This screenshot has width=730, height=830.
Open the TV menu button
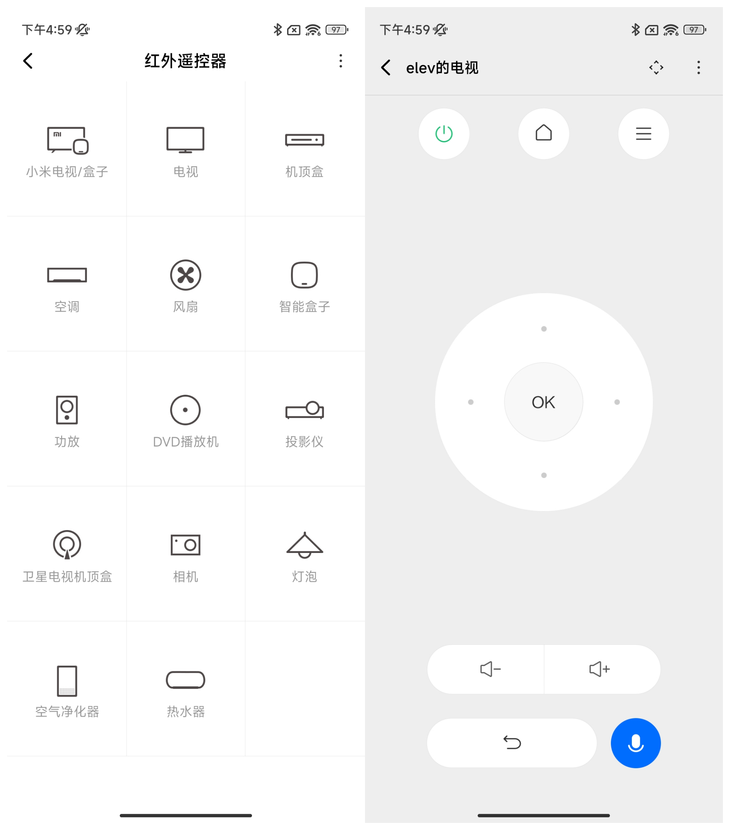[x=643, y=134]
